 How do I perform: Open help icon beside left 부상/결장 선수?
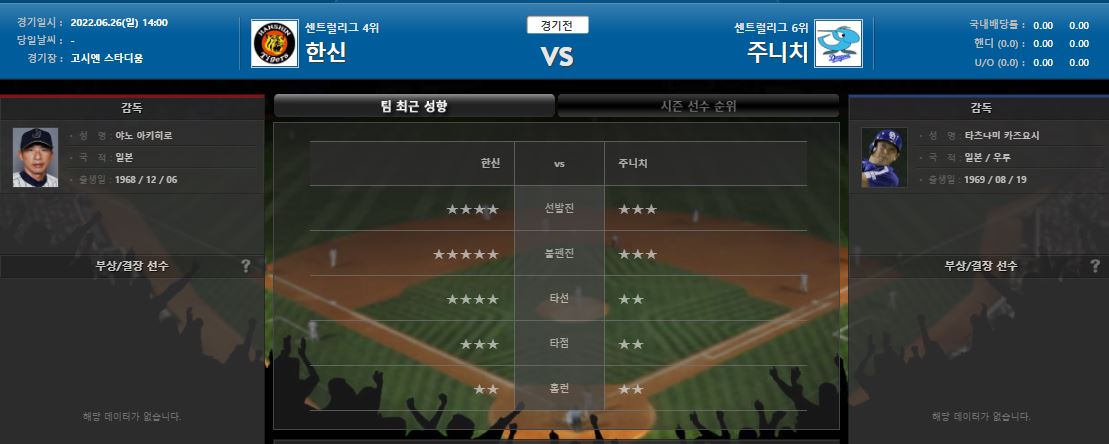pyautogui.click(x=246, y=266)
